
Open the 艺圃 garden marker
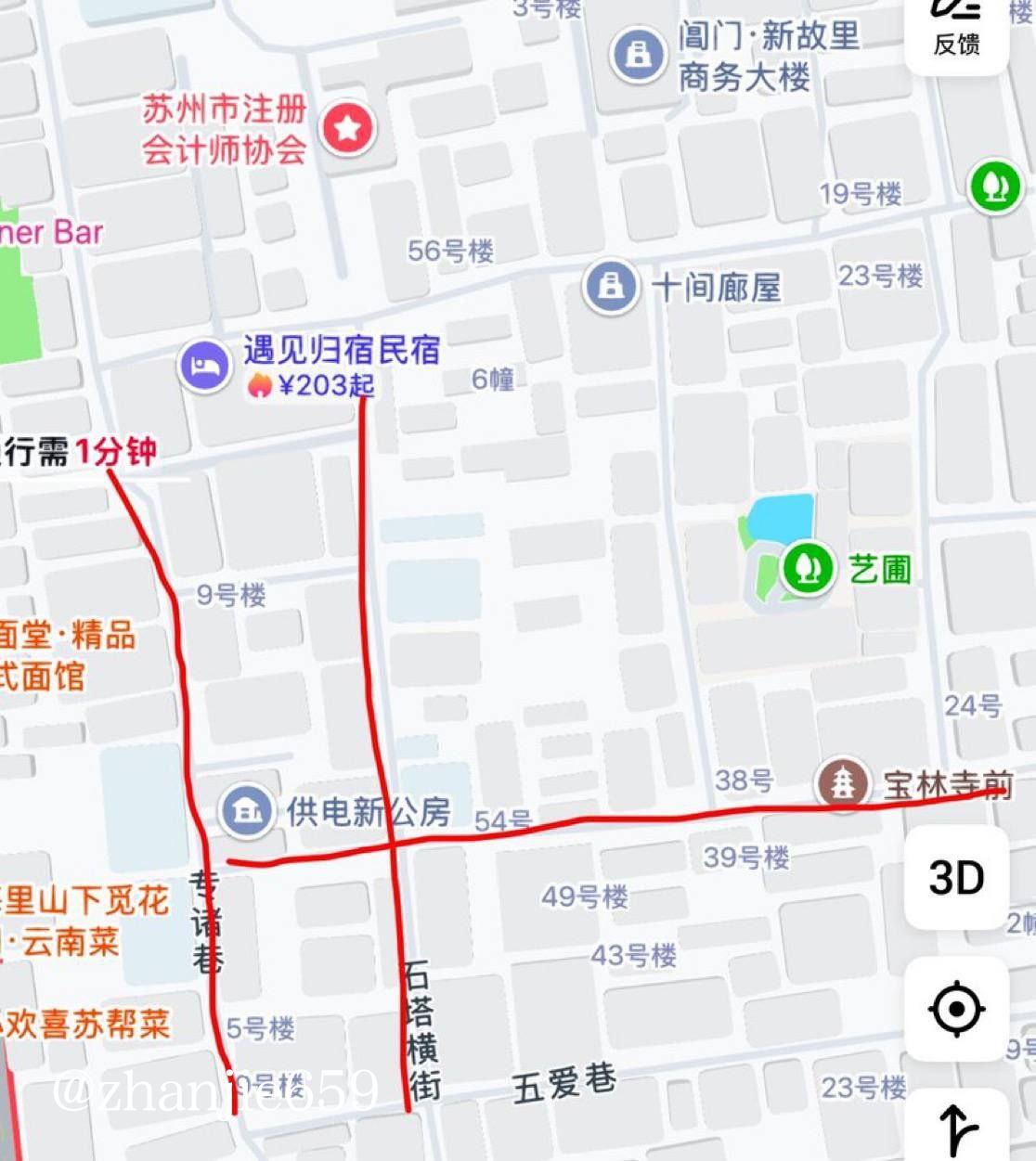[807, 567]
